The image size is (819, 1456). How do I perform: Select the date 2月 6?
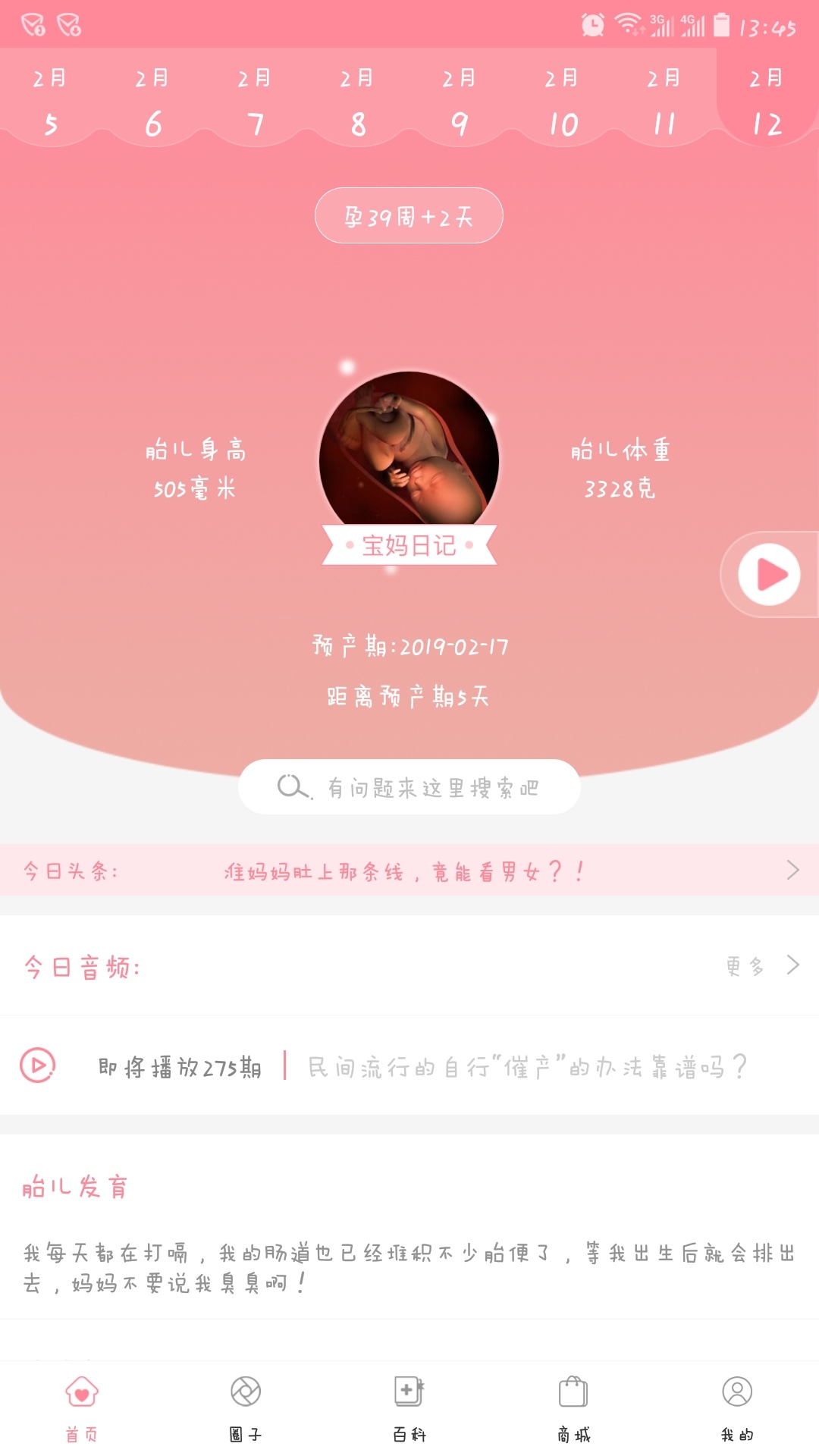tap(152, 102)
